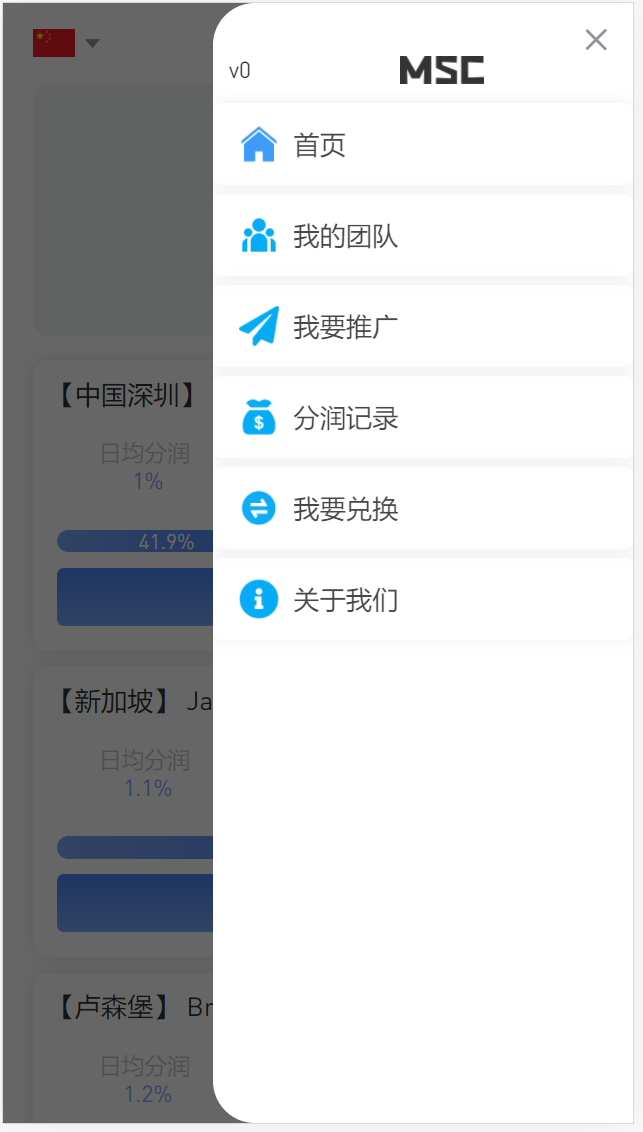Close the side menu drawer
Image resolution: width=643 pixels, height=1132 pixels.
point(596,40)
